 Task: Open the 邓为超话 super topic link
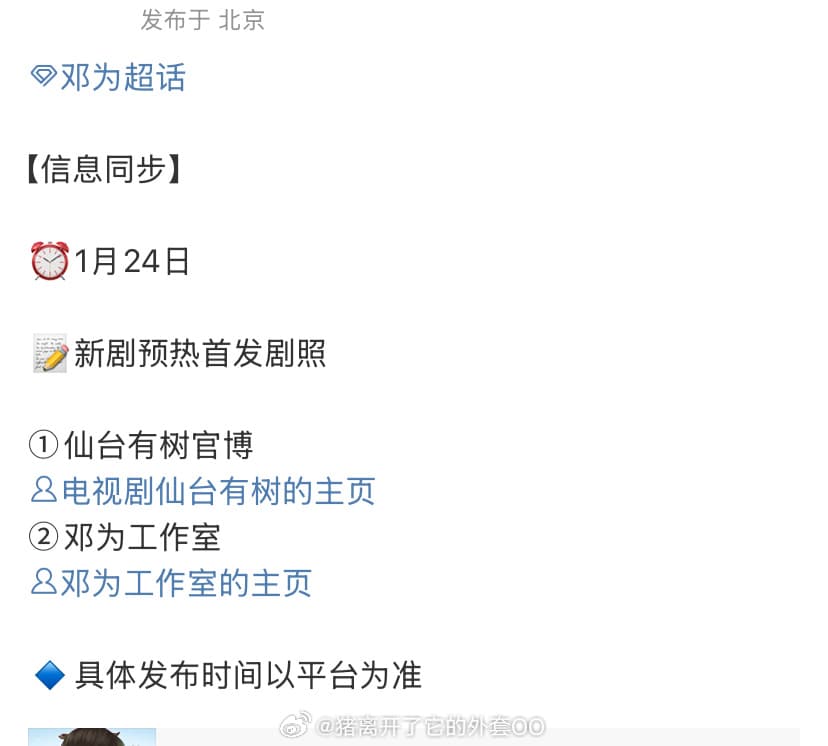click(110, 78)
